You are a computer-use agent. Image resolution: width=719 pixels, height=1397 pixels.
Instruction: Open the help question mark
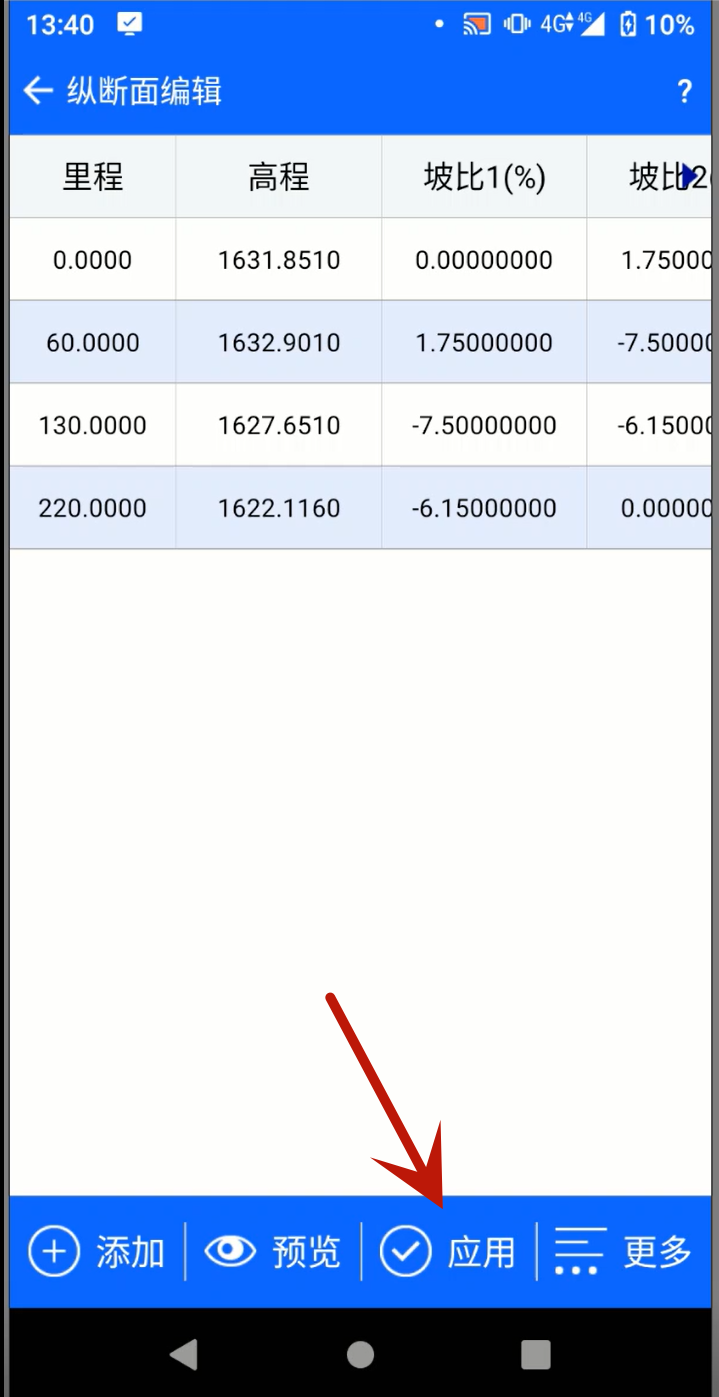684,92
